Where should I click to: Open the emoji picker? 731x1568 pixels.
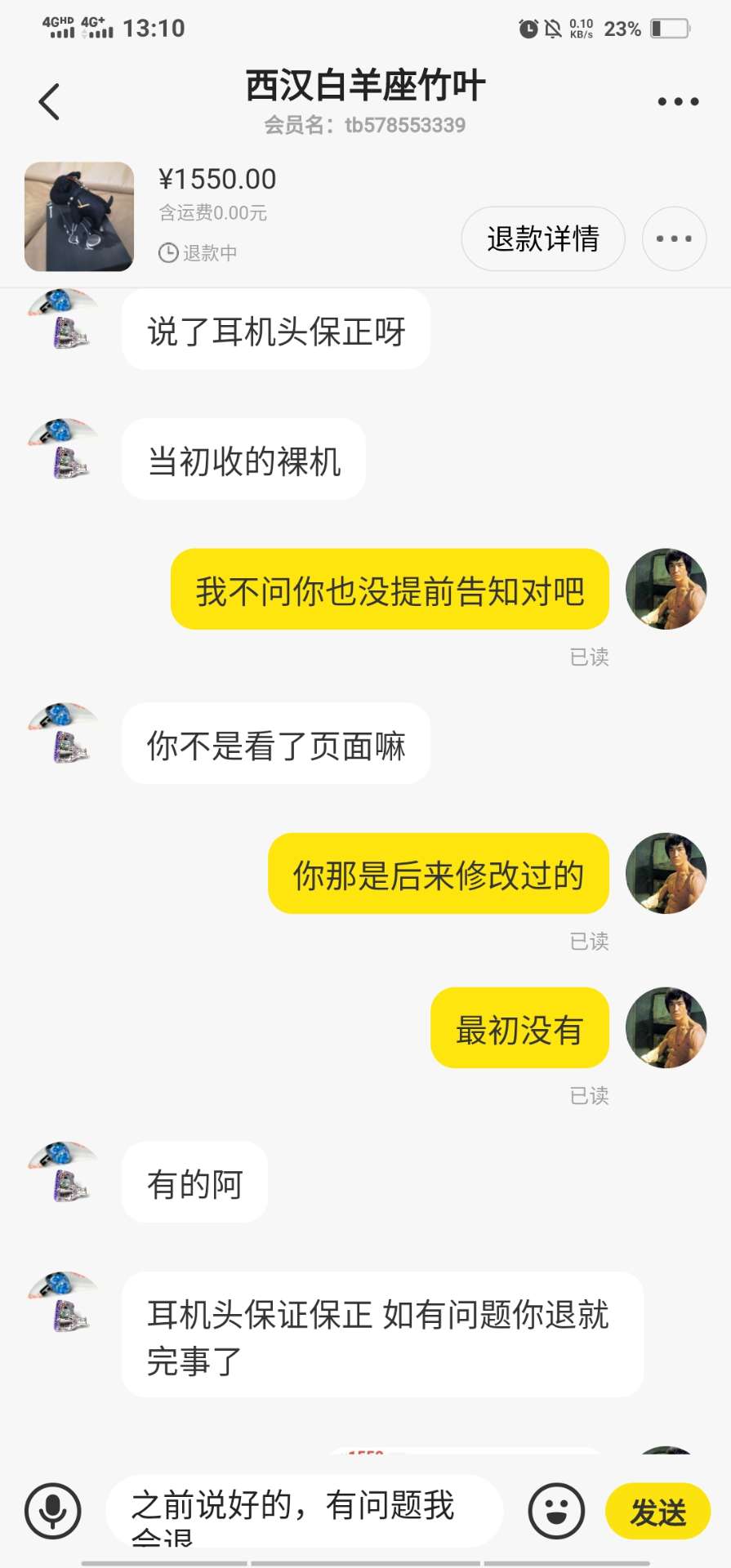(556, 1511)
